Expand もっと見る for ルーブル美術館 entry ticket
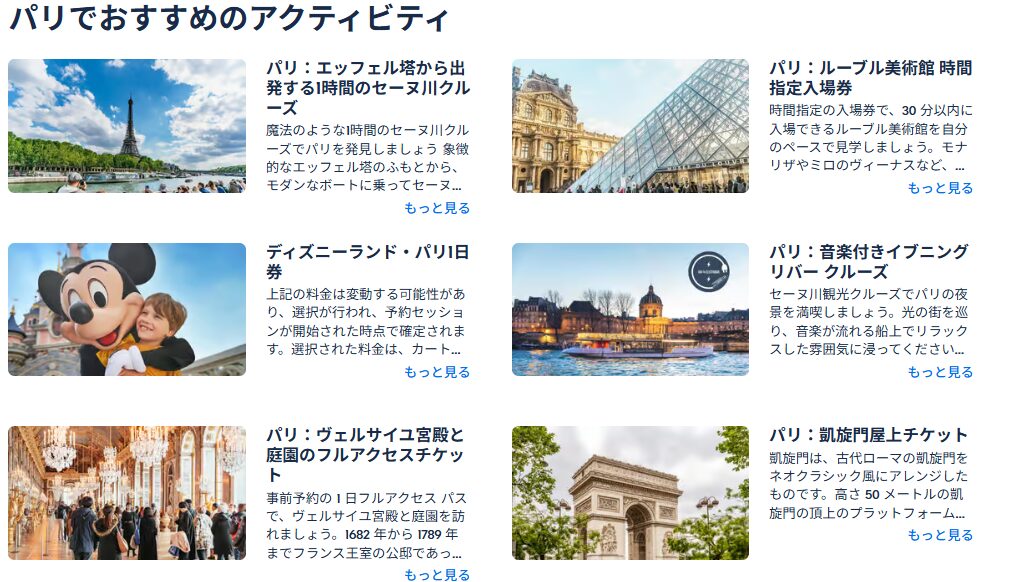 click(x=940, y=188)
